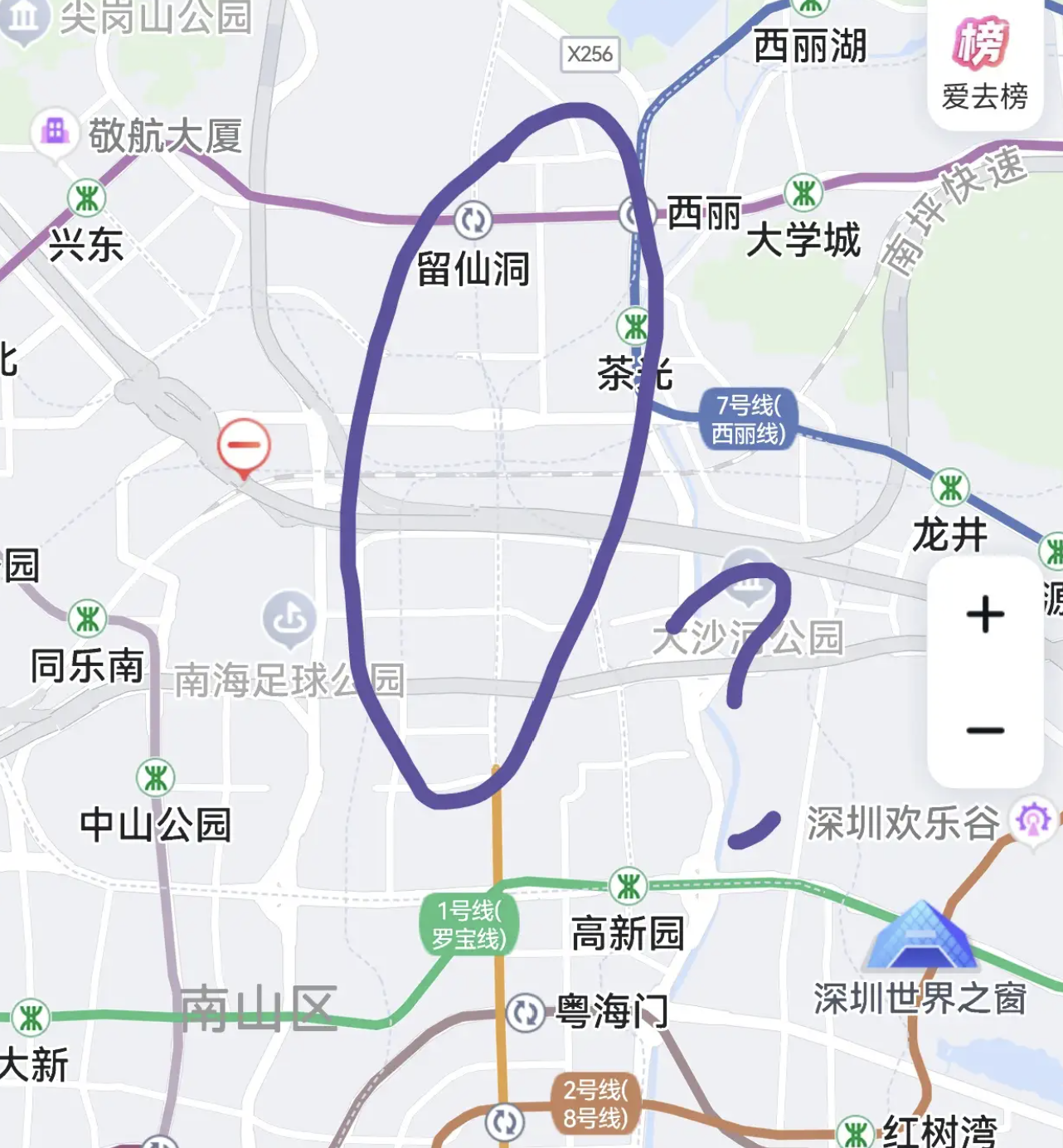
Task: Select the 粤海门 interchange station marker
Action: coord(525,1013)
